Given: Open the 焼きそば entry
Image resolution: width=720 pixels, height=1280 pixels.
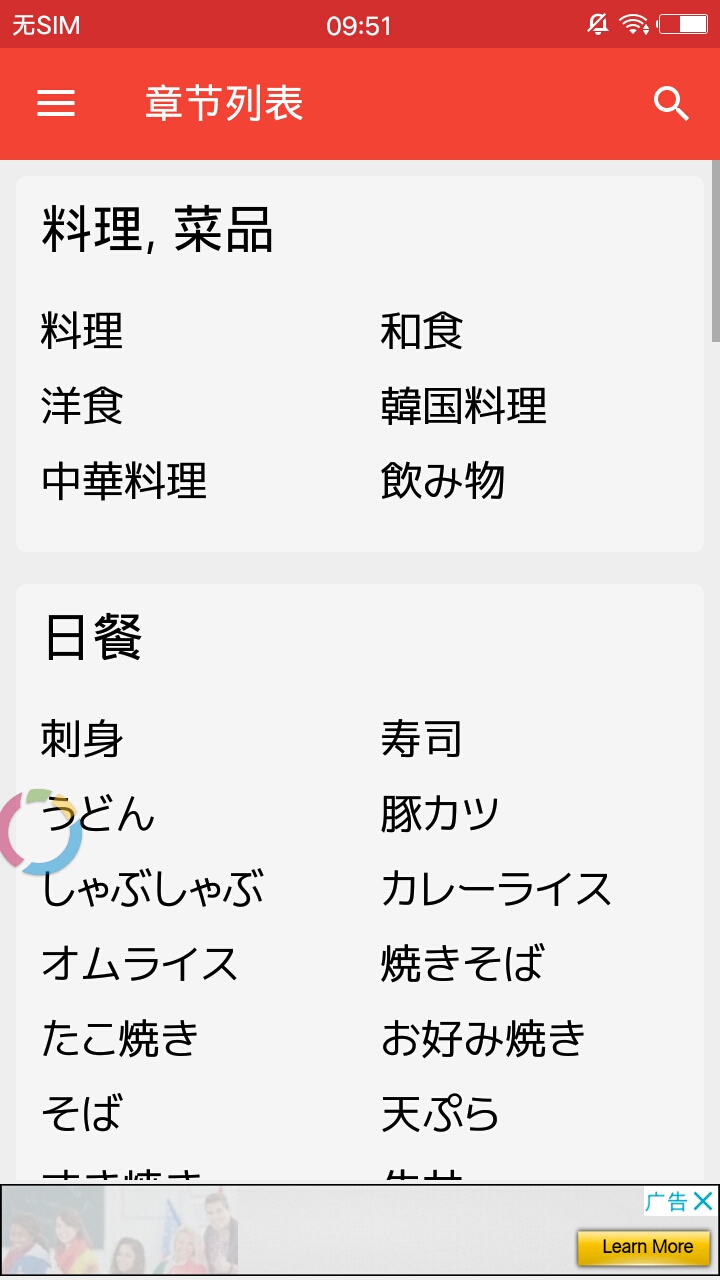Looking at the screenshot, I should (463, 964).
